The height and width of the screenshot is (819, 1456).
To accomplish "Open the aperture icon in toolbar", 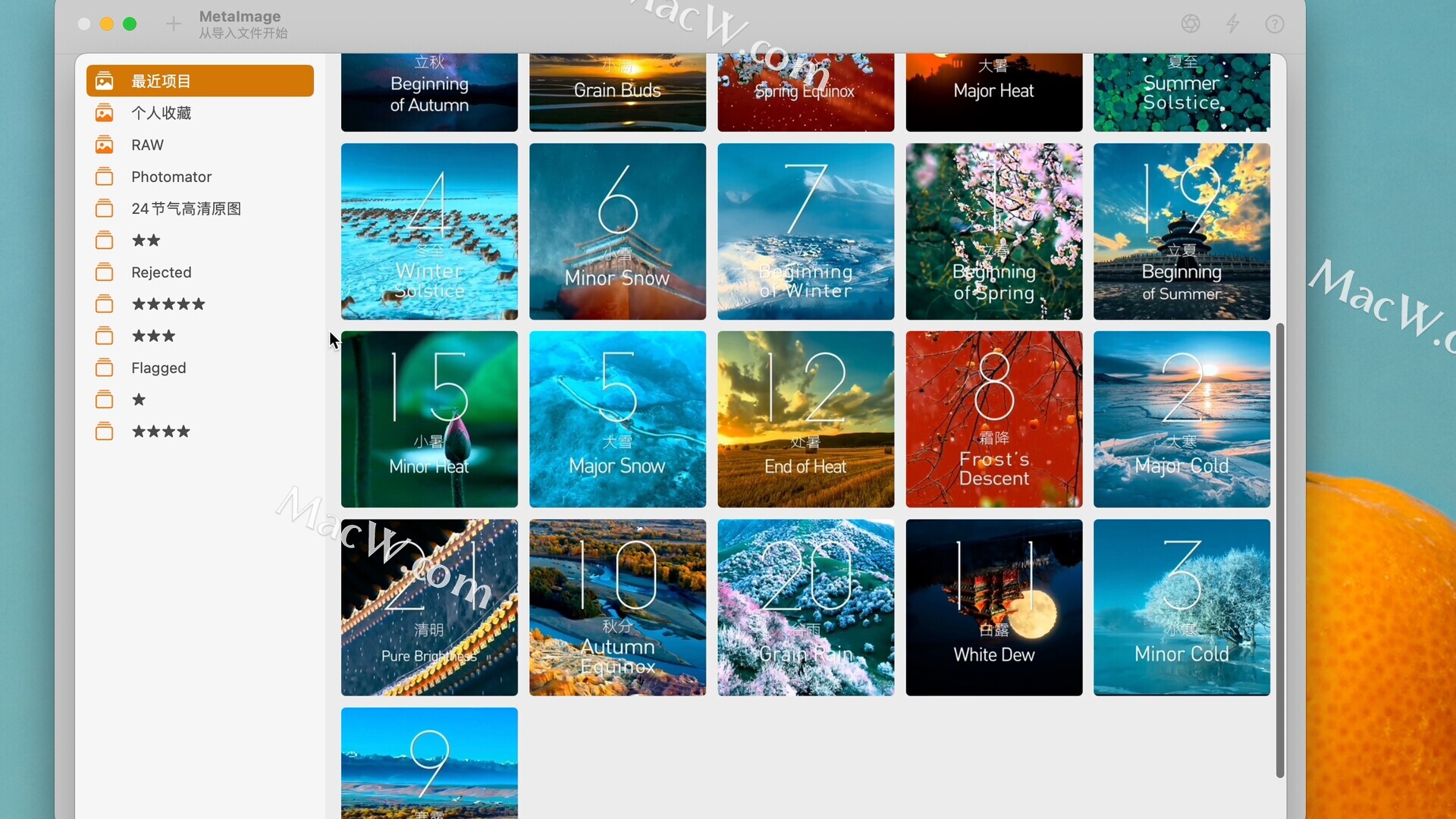I will [x=1191, y=24].
